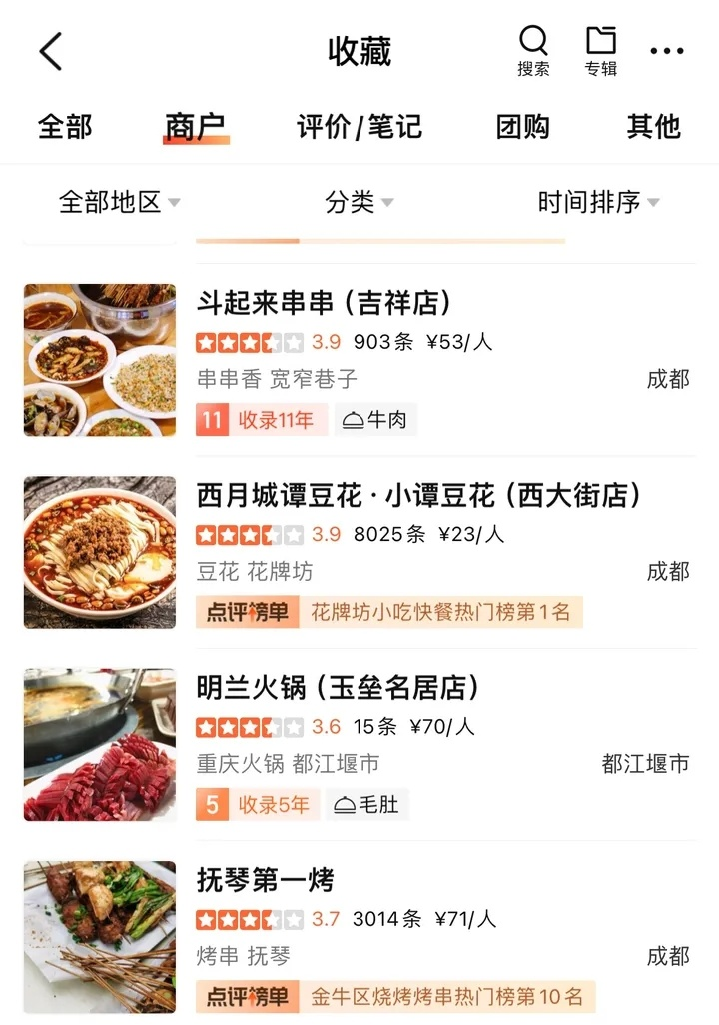This screenshot has height=1025, width=719.
Task: Open search (搜索) in favorites
Action: click(x=533, y=50)
